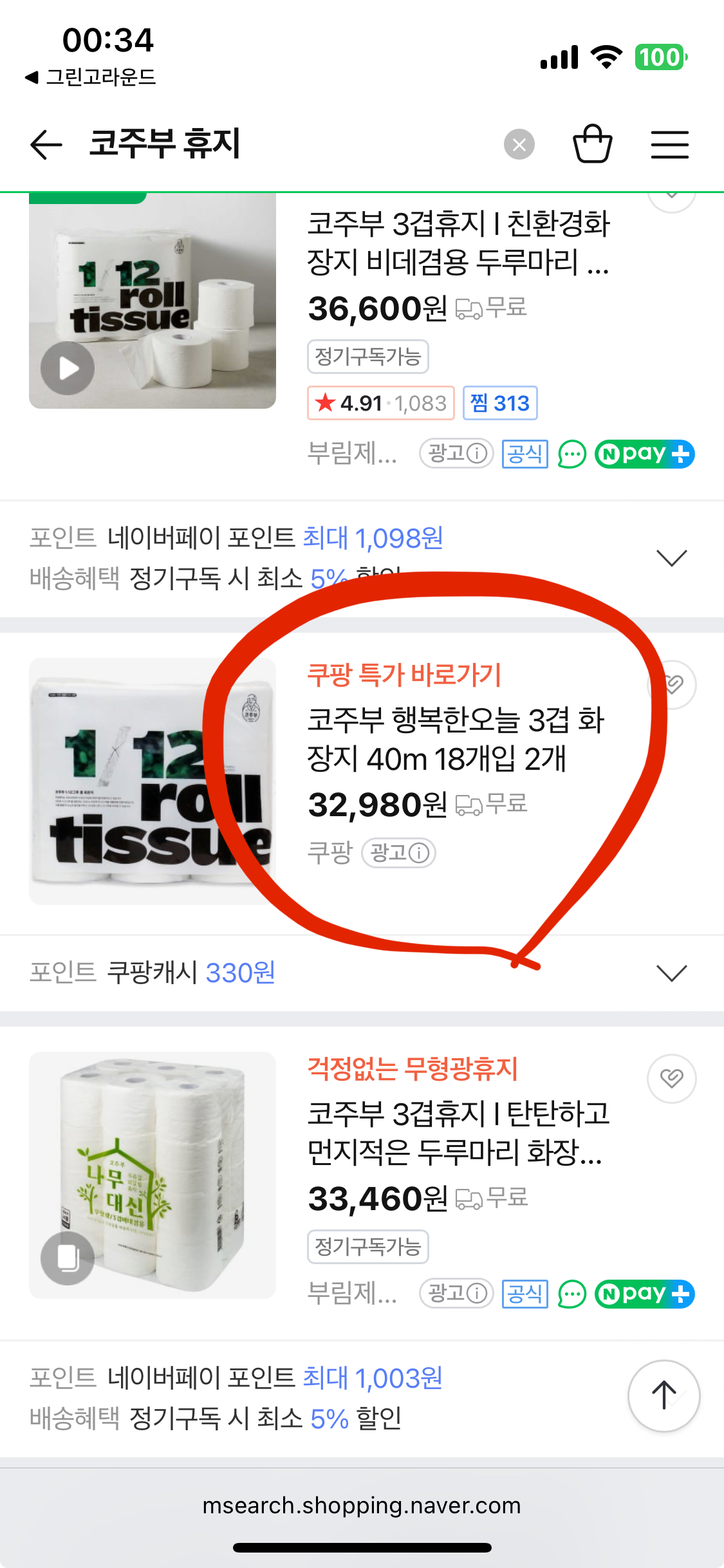Clear the search text 코주부 휴지
The height and width of the screenshot is (1568, 724).
tap(519, 144)
